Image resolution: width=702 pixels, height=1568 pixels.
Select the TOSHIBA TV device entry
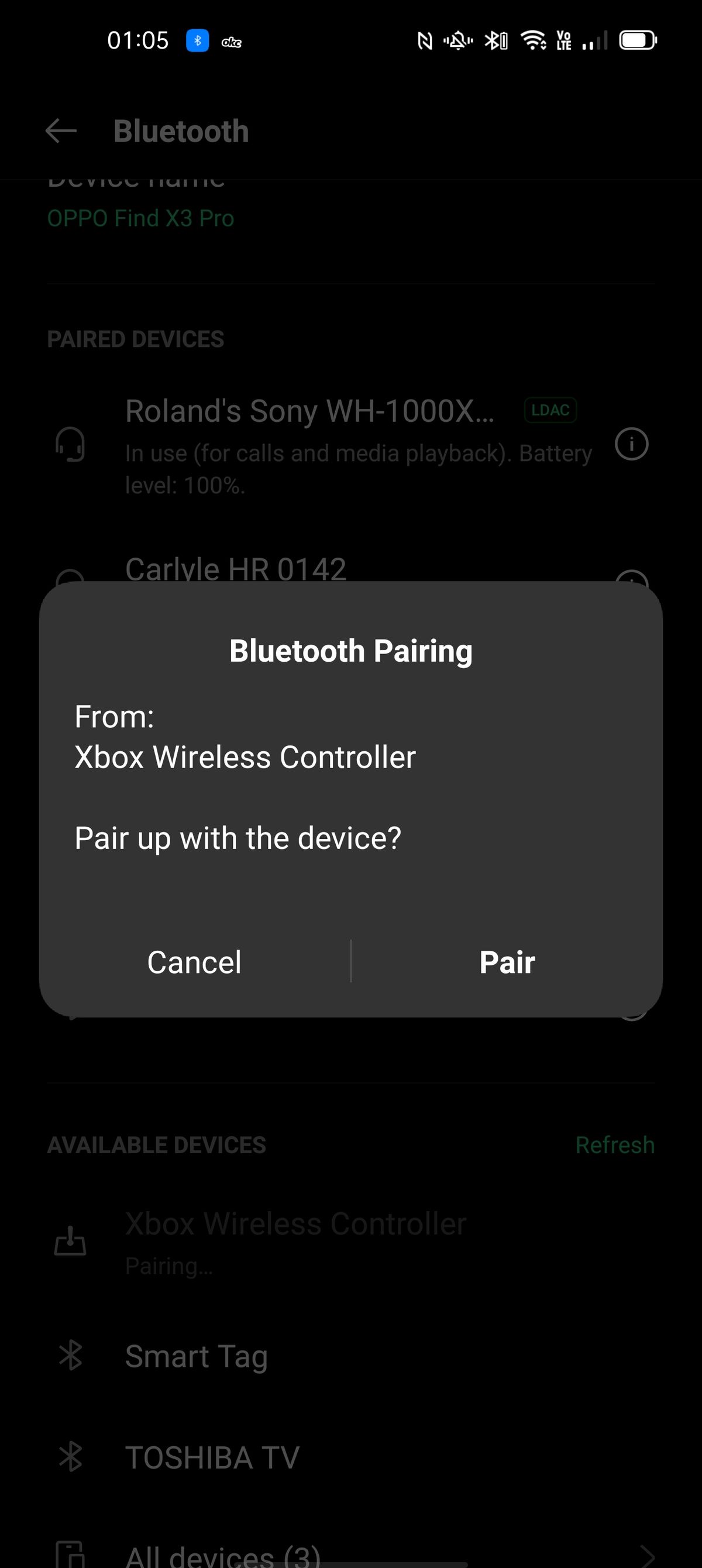[x=211, y=1456]
